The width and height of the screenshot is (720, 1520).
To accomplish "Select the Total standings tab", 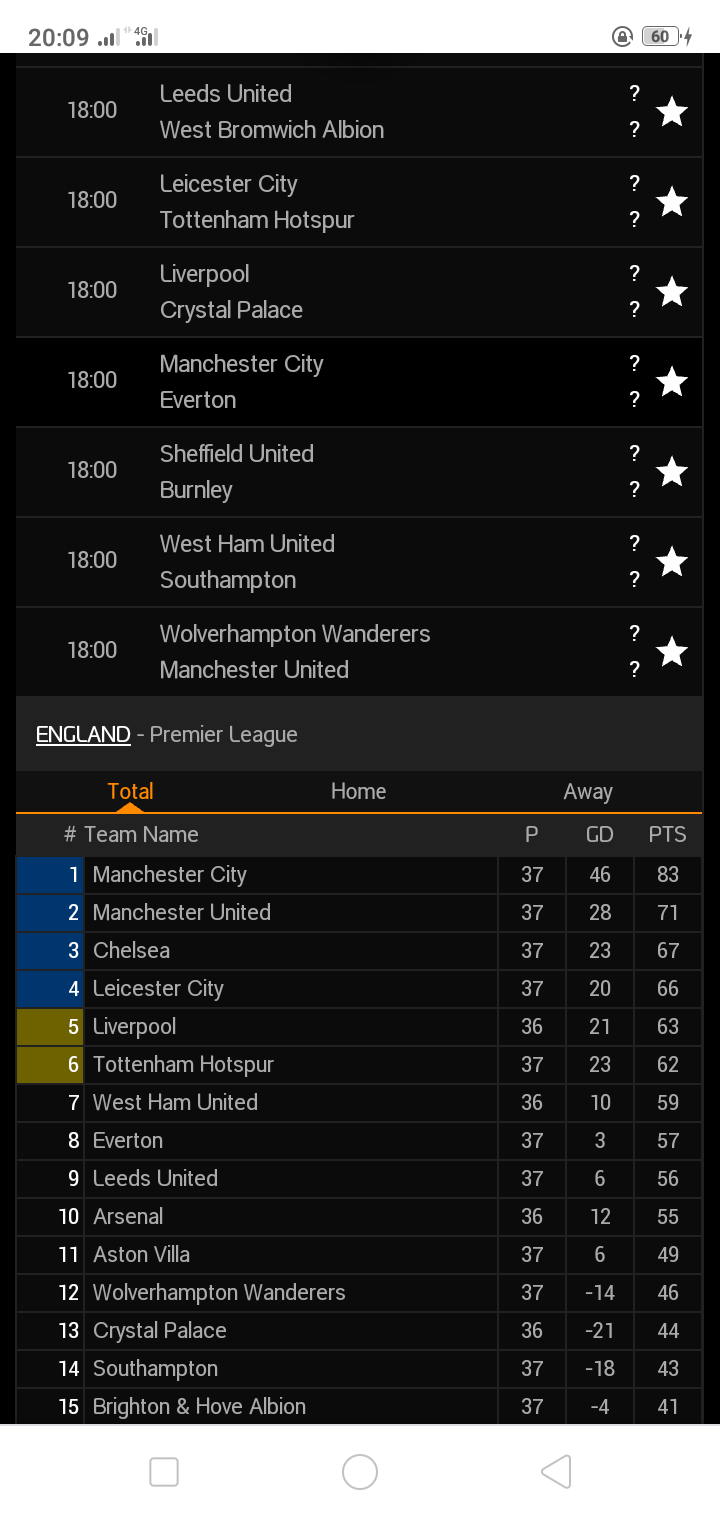I will pyautogui.click(x=130, y=791).
